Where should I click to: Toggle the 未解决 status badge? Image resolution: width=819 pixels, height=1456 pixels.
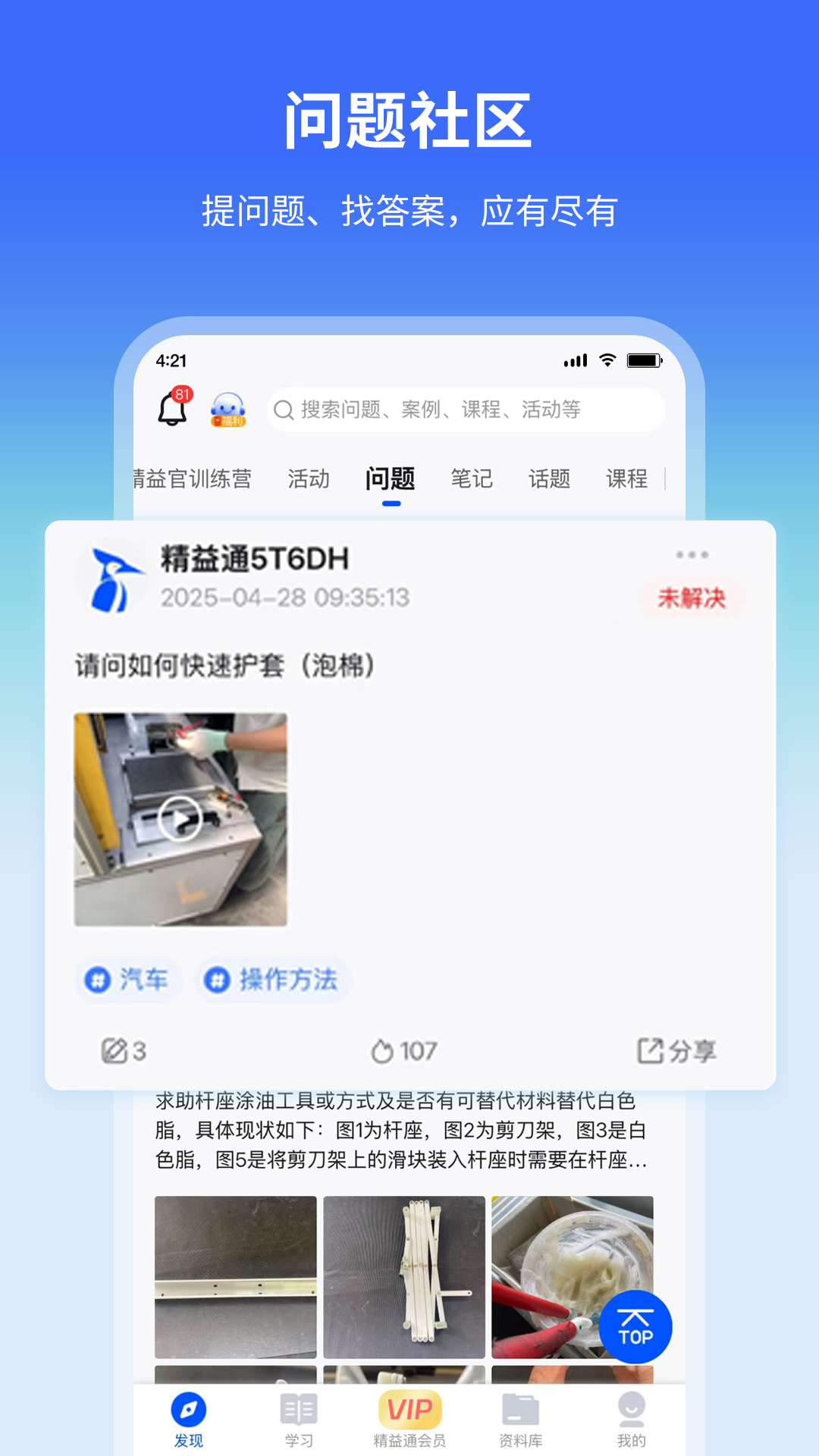pos(692,598)
